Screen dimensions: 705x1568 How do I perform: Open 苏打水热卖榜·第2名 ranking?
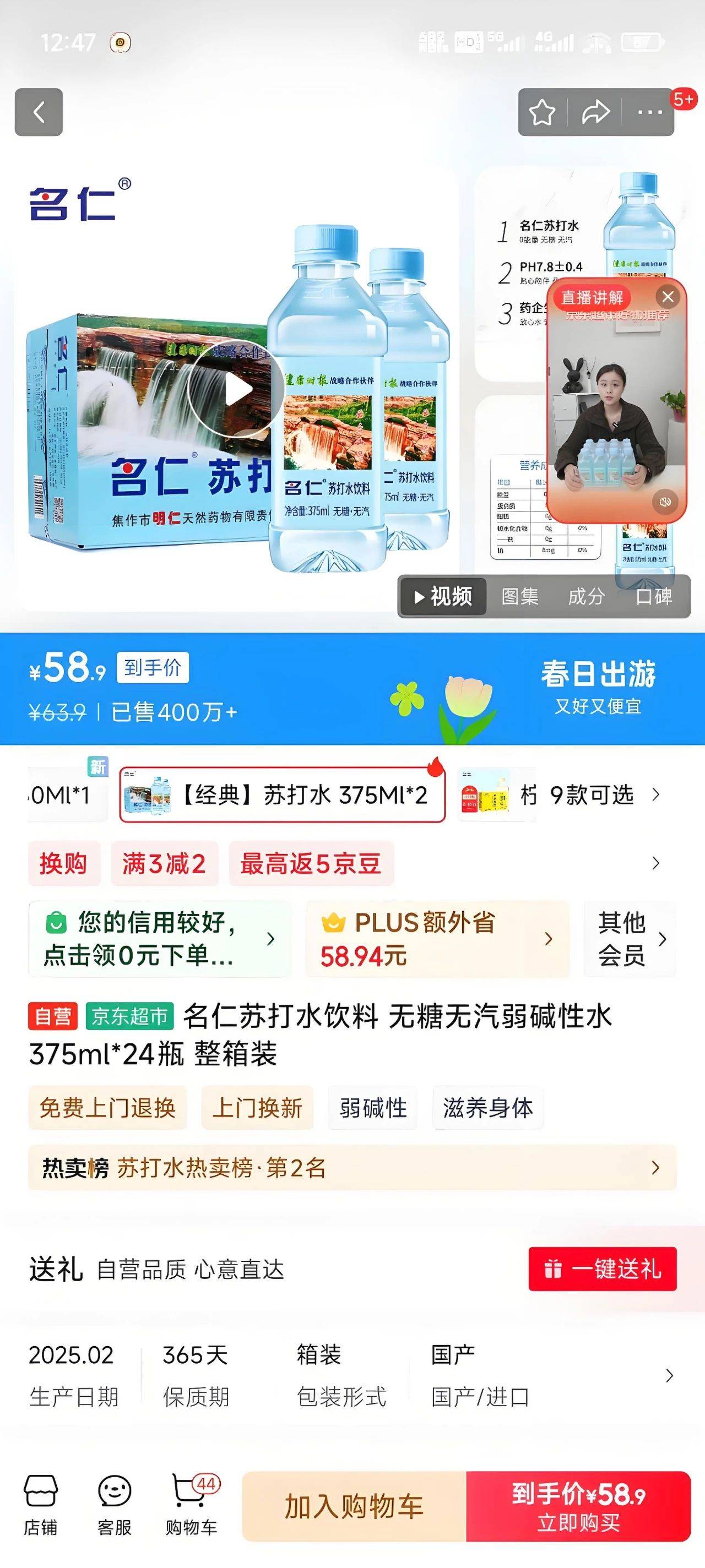(352, 1168)
